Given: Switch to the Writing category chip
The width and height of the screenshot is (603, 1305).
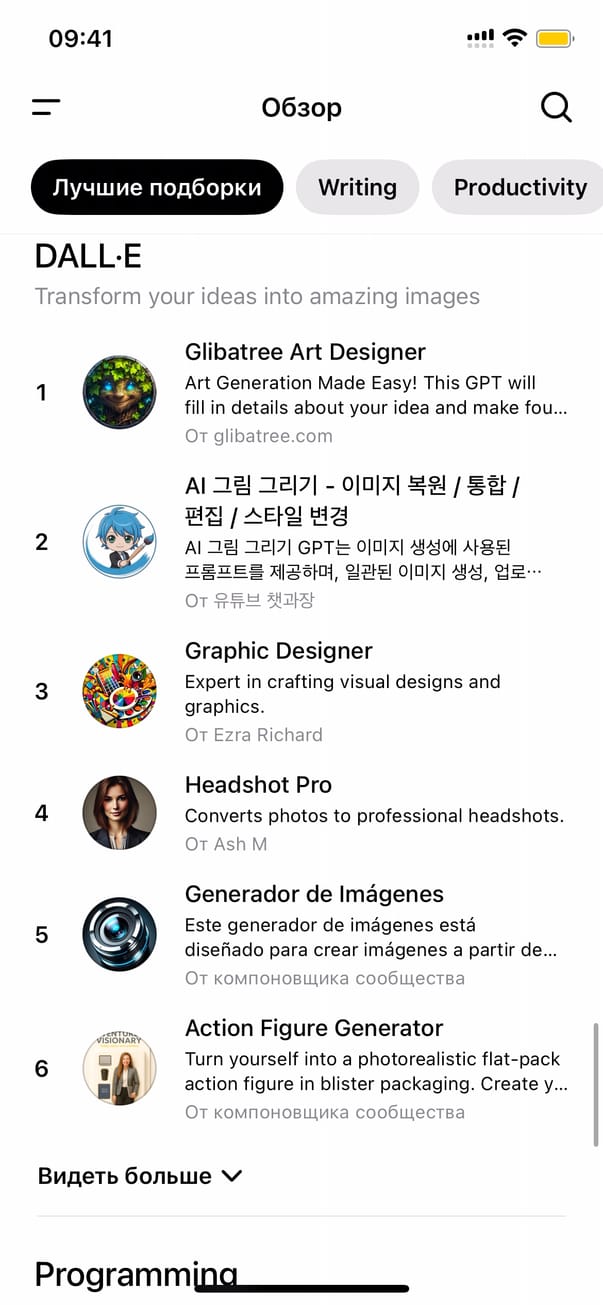Looking at the screenshot, I should point(357,187).
